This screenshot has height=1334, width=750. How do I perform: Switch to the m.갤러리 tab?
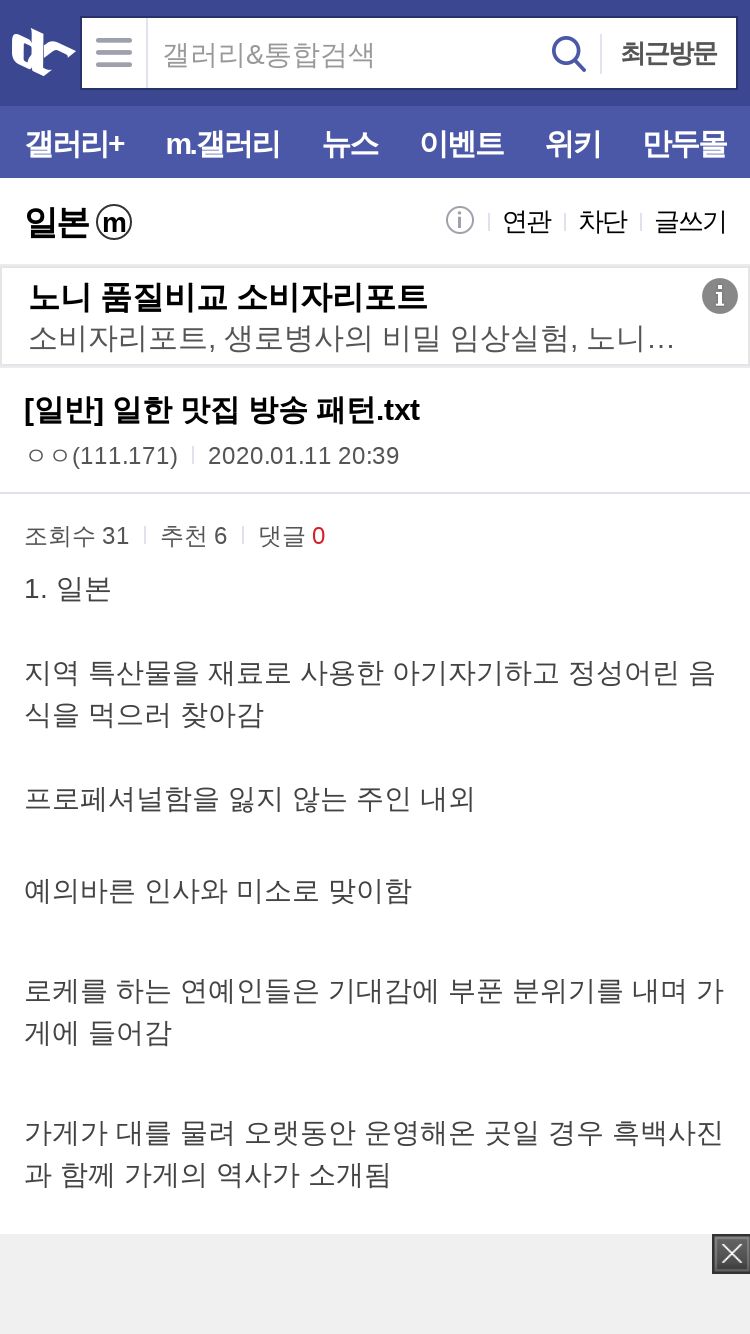click(222, 143)
